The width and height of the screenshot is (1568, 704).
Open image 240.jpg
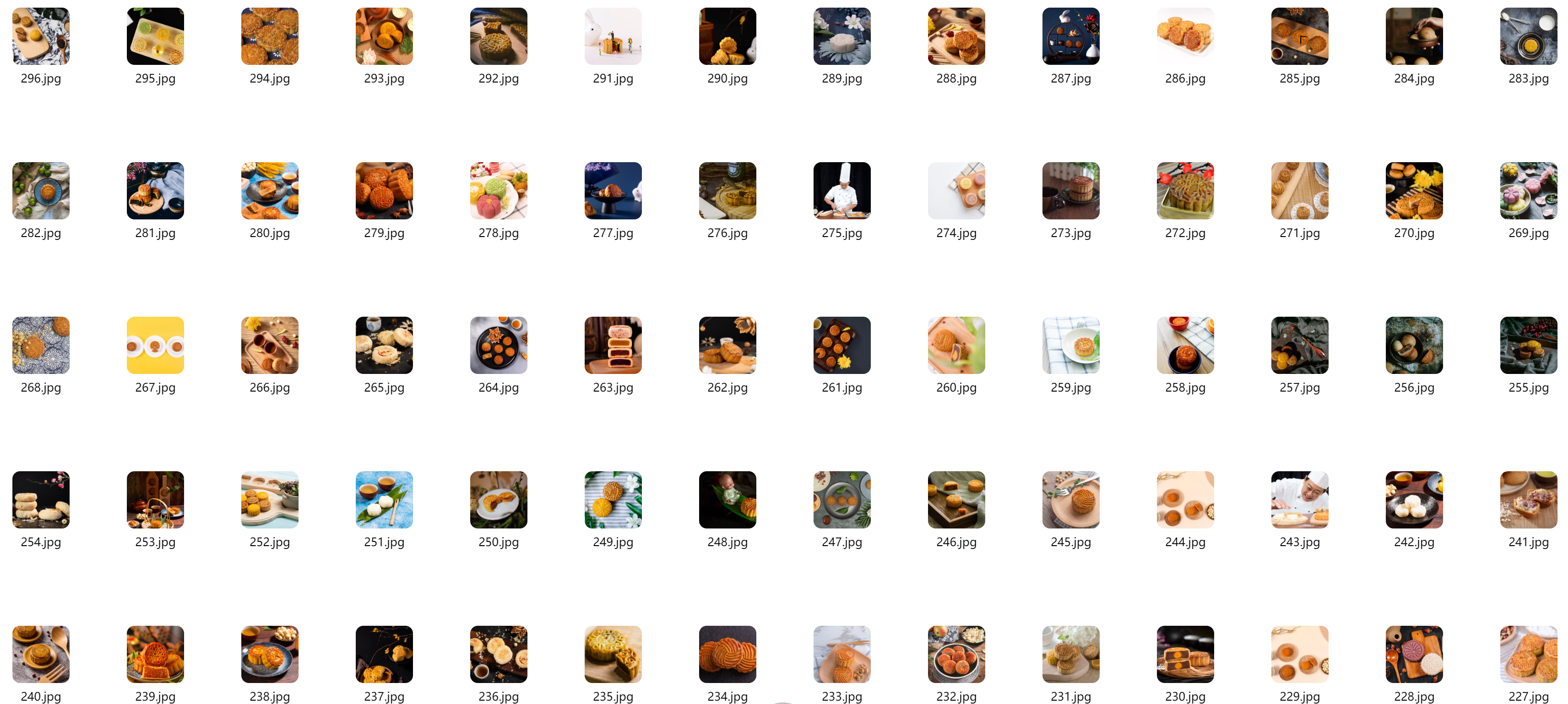pos(41,654)
